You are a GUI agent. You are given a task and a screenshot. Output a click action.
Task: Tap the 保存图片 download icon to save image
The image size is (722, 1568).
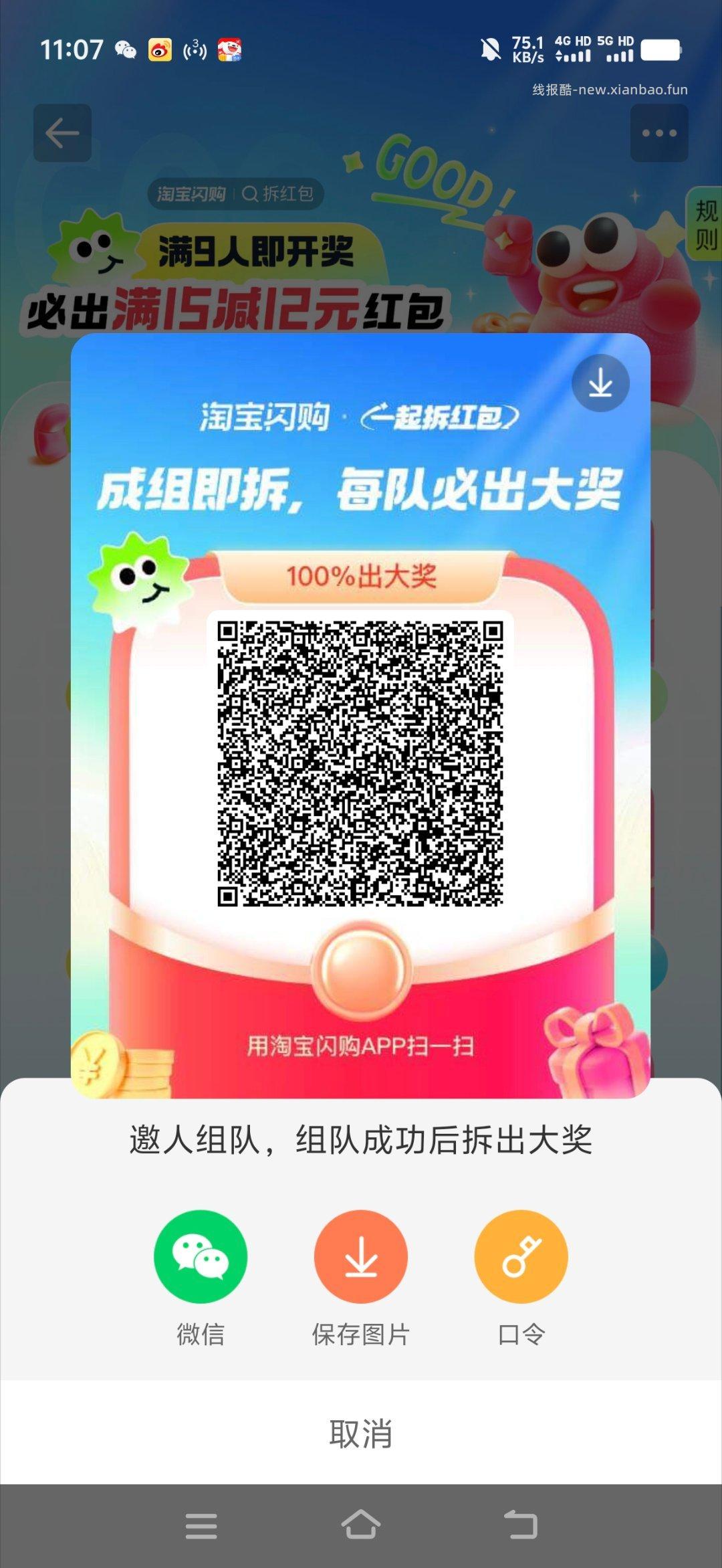tap(361, 1256)
